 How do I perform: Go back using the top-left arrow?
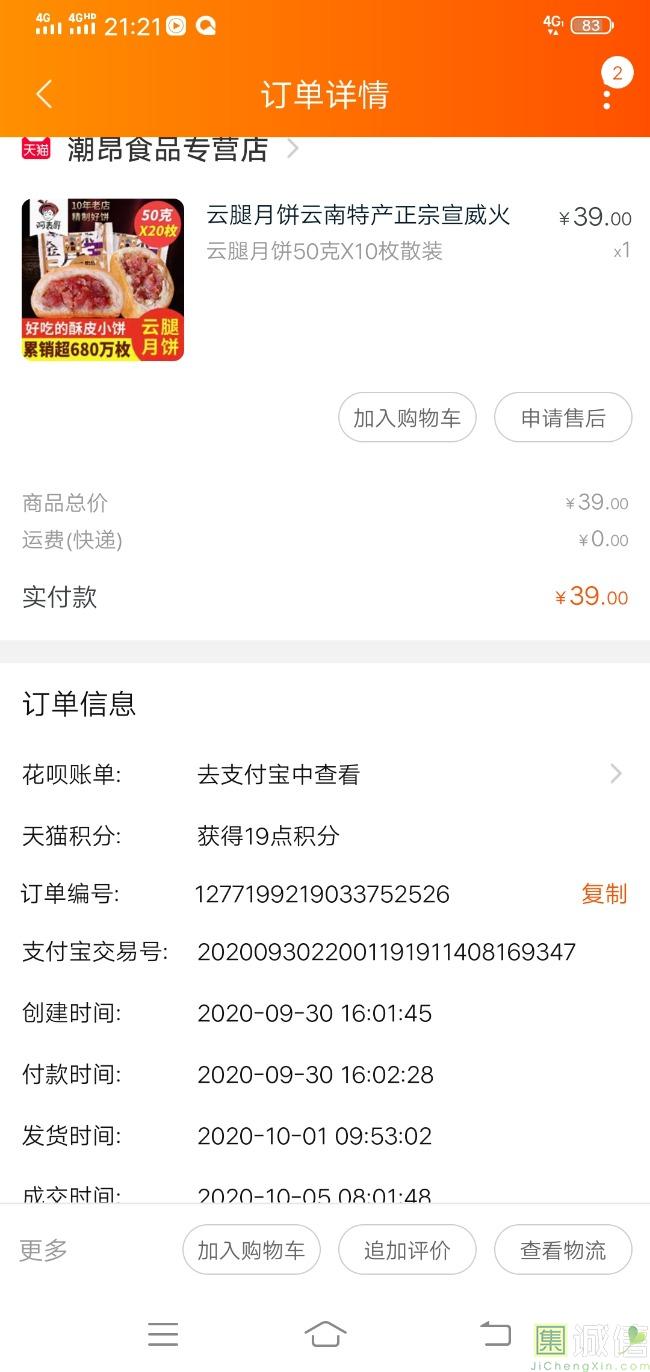point(43,94)
